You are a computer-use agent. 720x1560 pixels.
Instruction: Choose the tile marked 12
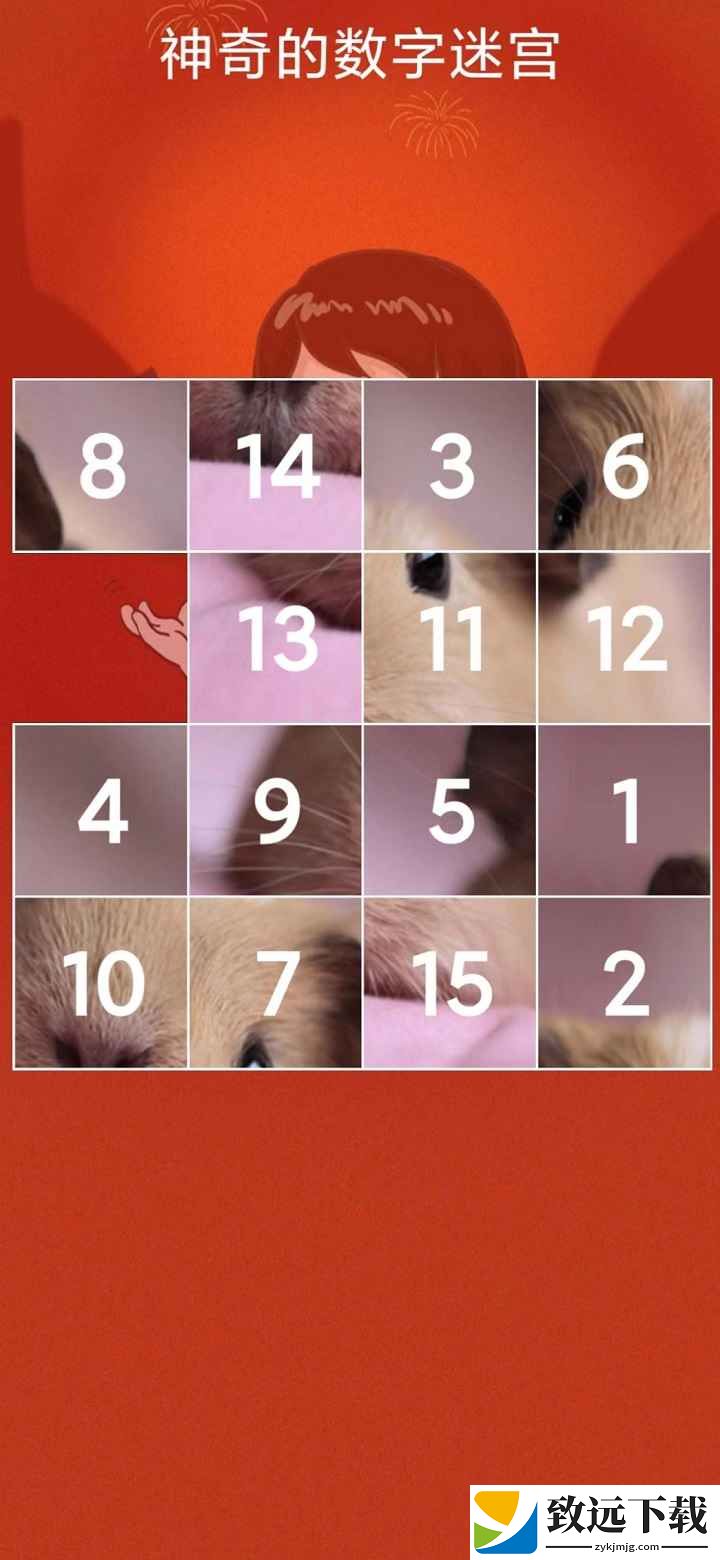click(625, 638)
